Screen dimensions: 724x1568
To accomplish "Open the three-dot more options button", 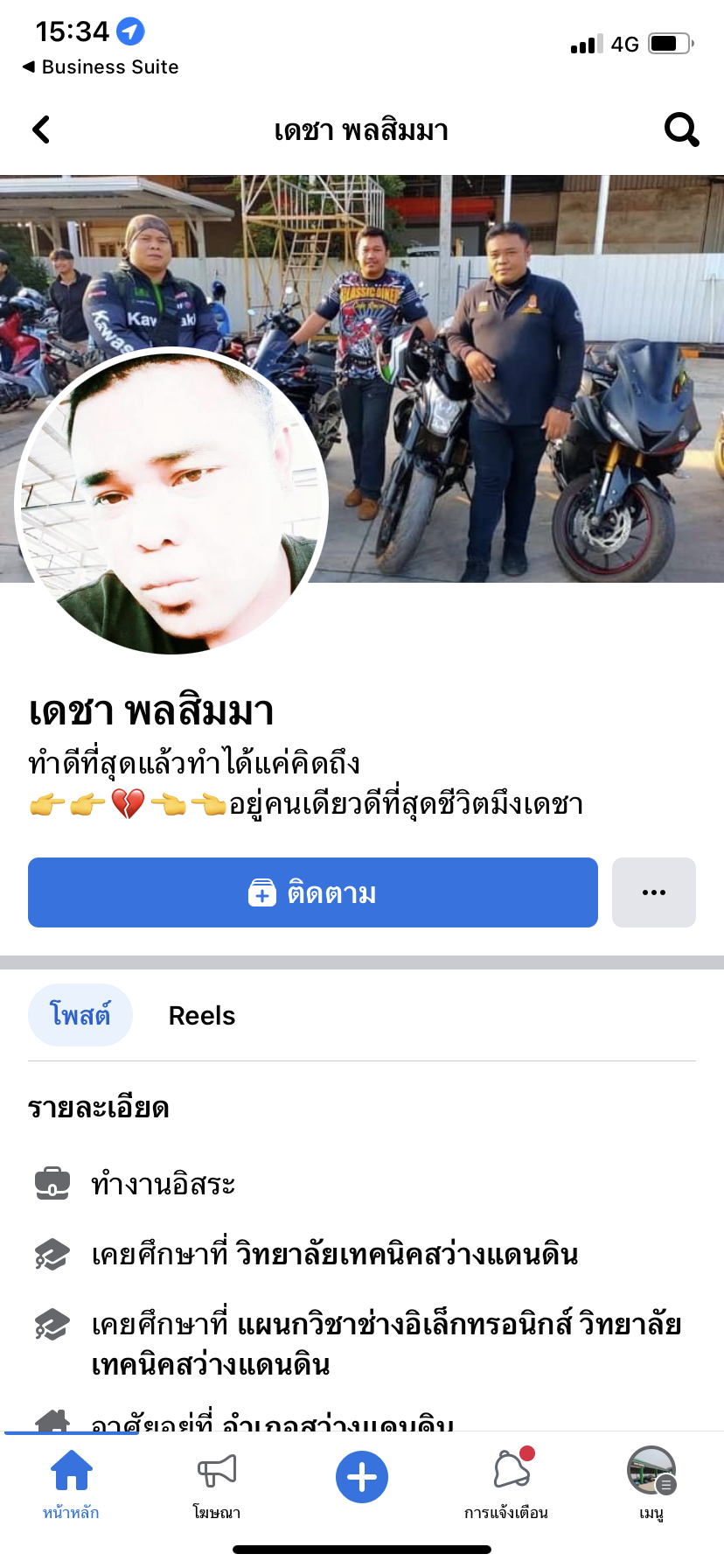I will pos(654,892).
